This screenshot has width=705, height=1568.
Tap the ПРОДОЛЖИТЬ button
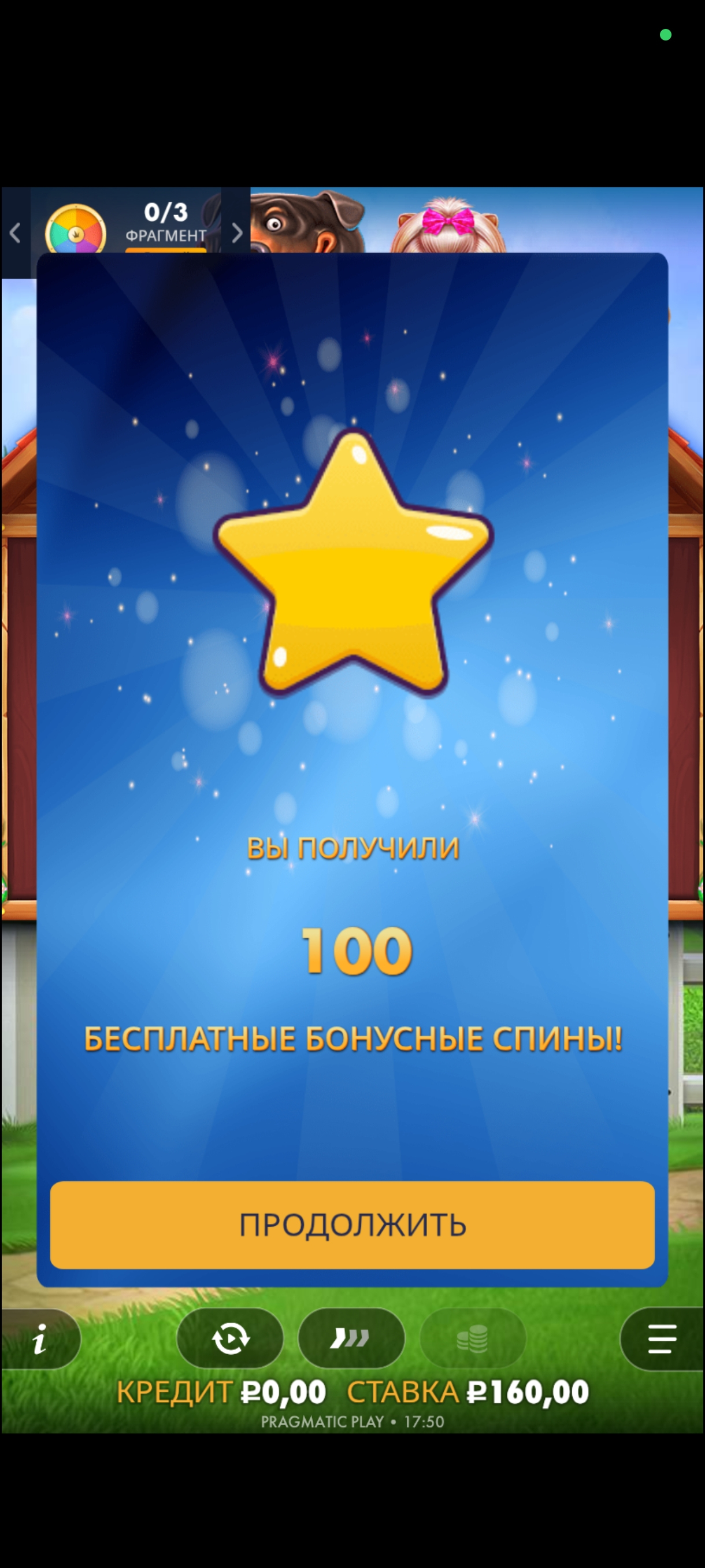click(352, 1224)
